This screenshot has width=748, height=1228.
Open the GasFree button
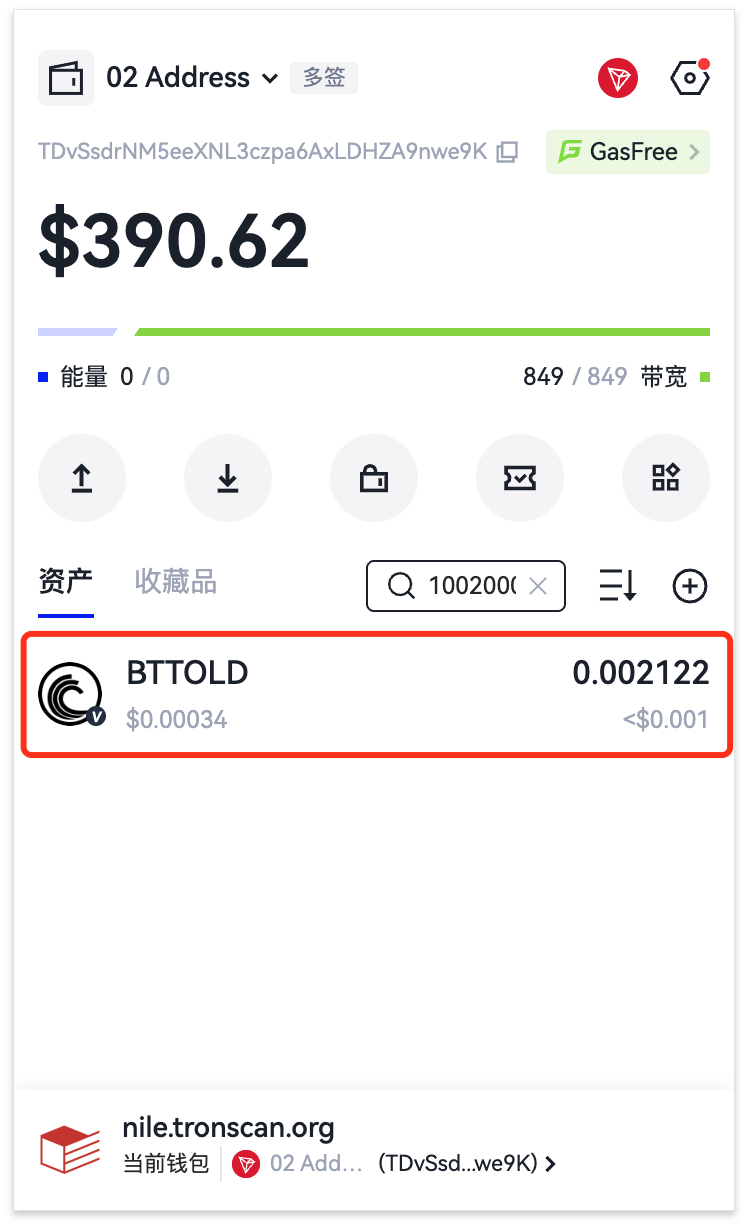pyautogui.click(x=627, y=152)
